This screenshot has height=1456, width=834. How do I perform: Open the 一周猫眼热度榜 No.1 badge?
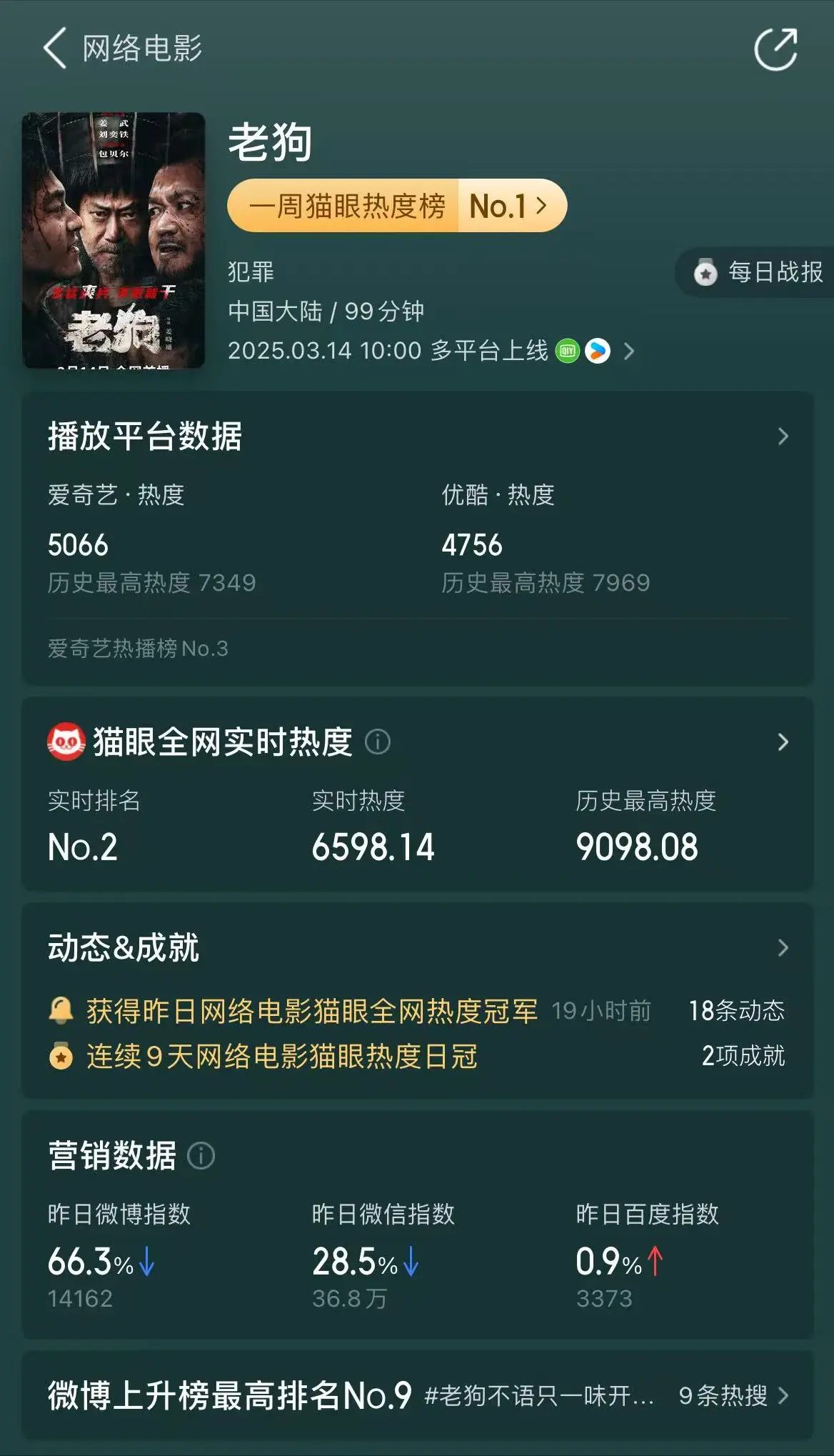point(397,206)
